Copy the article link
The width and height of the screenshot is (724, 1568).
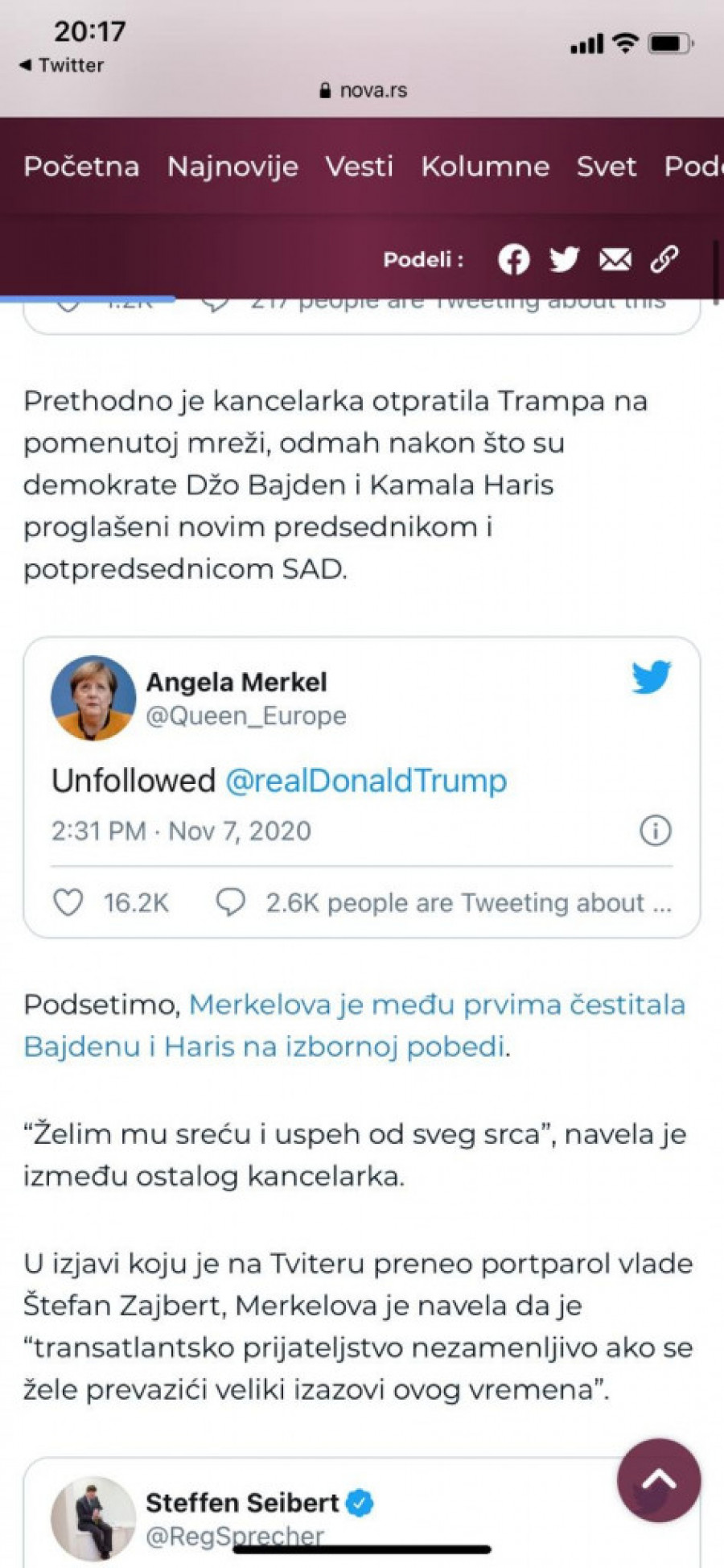click(664, 259)
